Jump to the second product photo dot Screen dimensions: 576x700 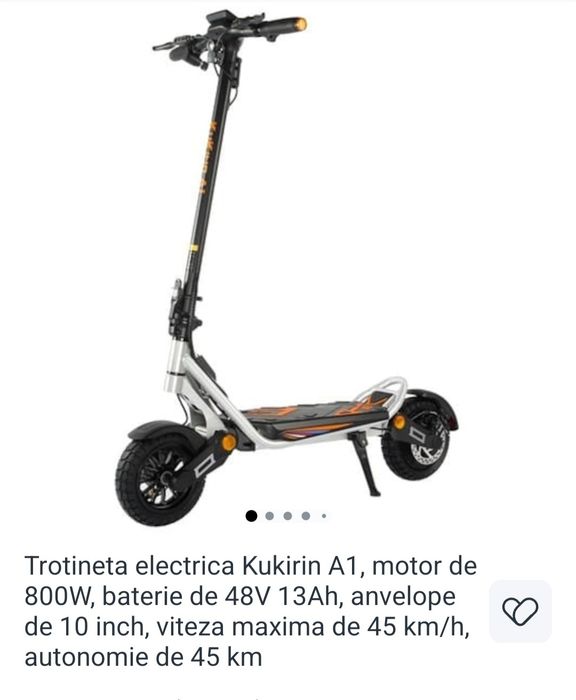(x=269, y=516)
